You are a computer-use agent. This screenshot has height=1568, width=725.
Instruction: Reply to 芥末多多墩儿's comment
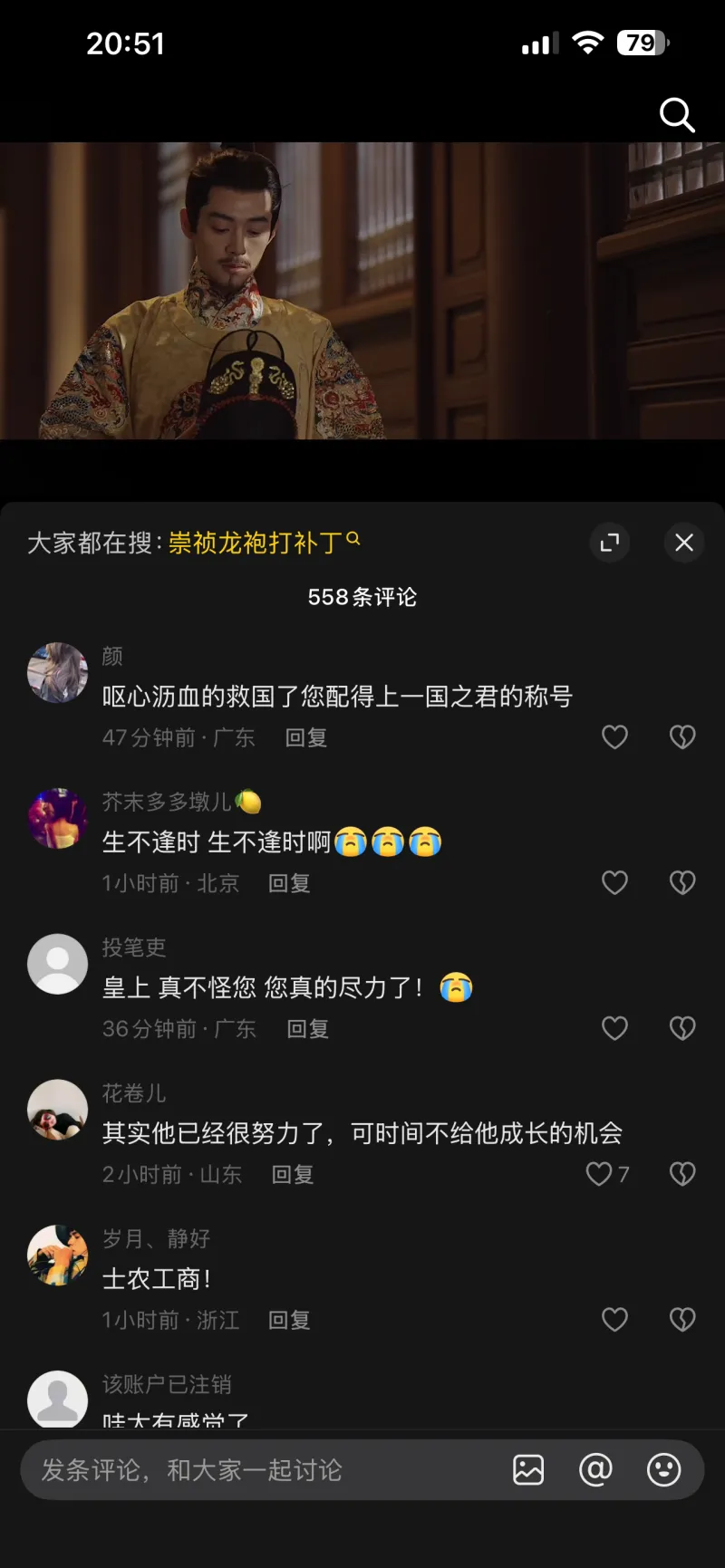[x=290, y=884]
